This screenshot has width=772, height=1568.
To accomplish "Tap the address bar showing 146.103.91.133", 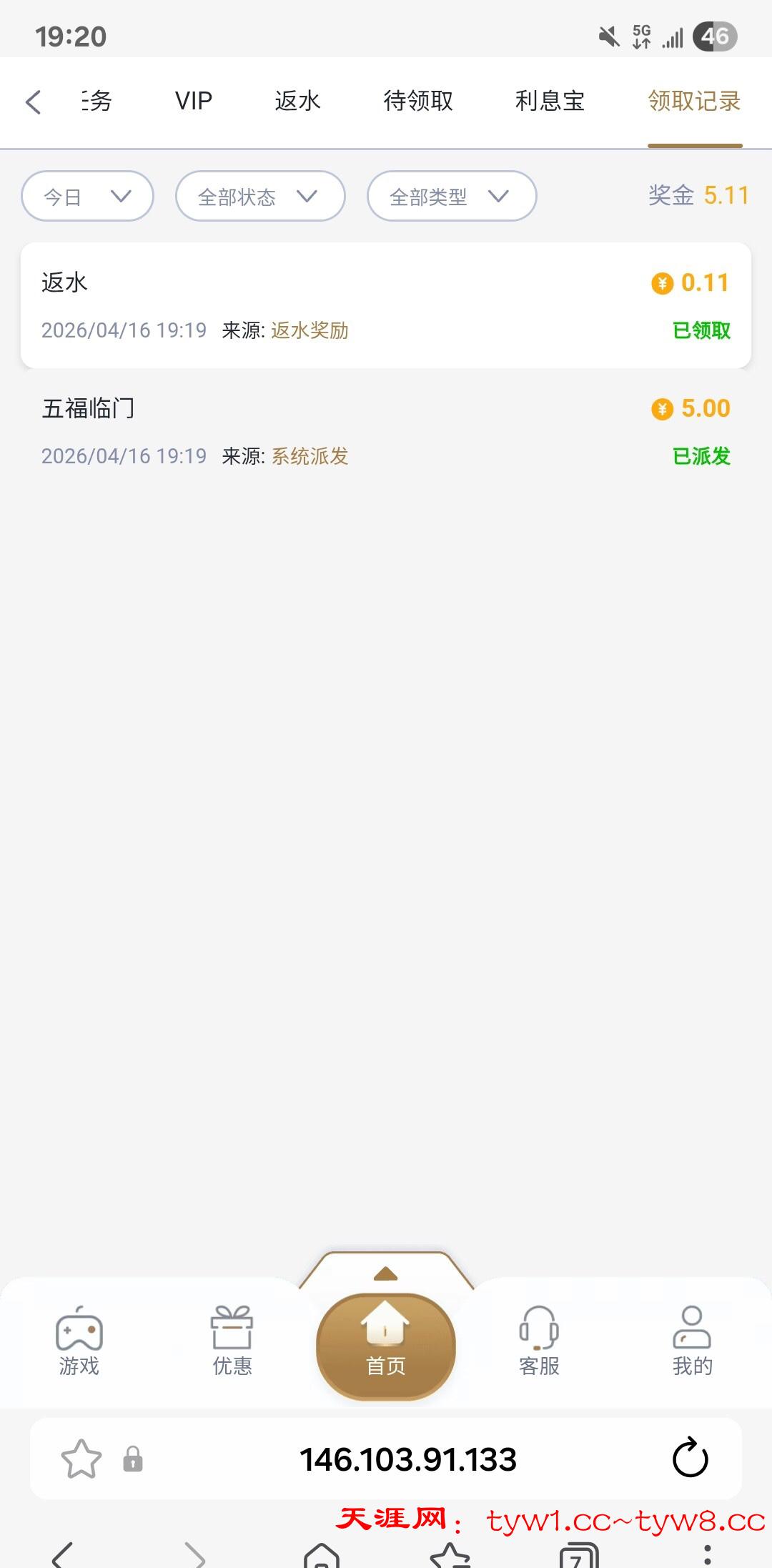I will tap(407, 1459).
